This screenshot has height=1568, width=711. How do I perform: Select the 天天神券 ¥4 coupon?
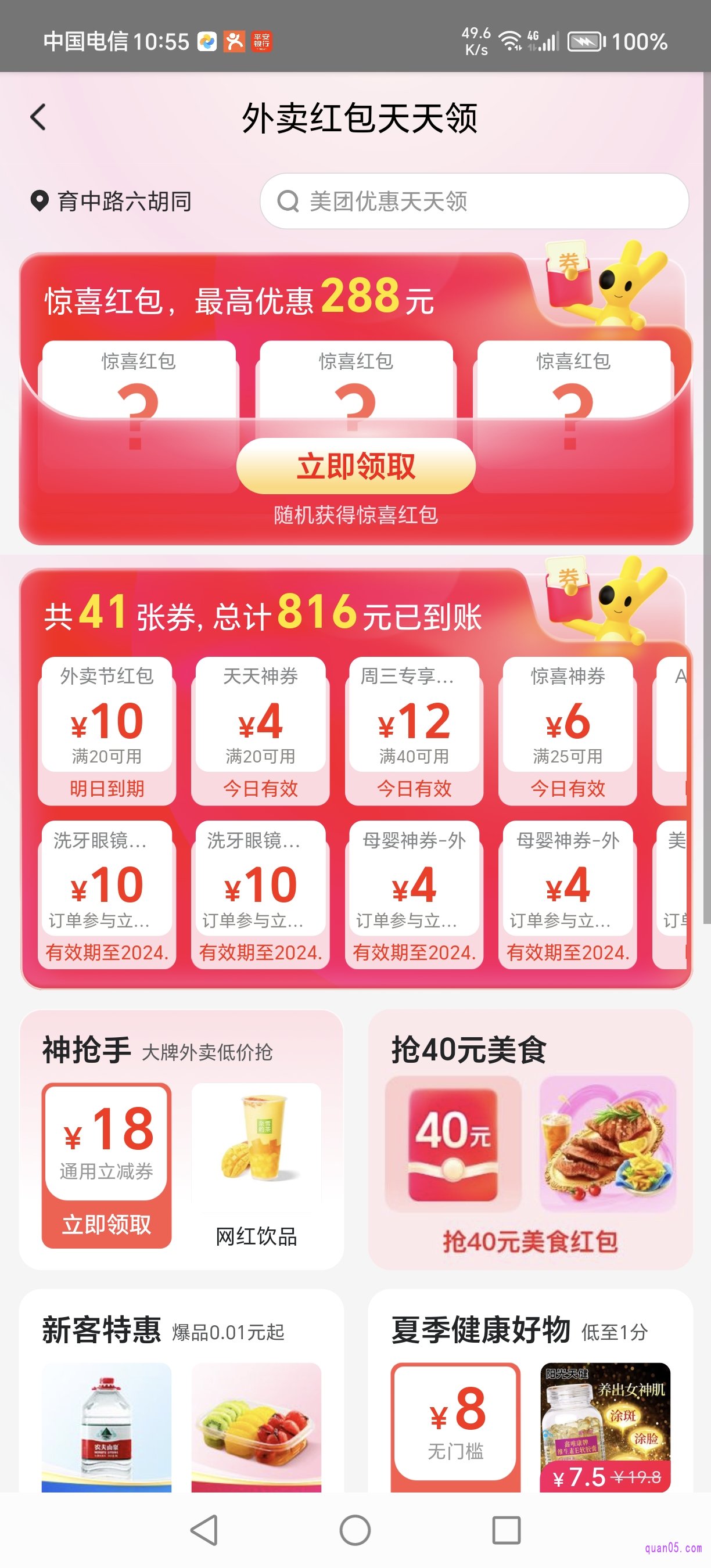tap(260, 729)
